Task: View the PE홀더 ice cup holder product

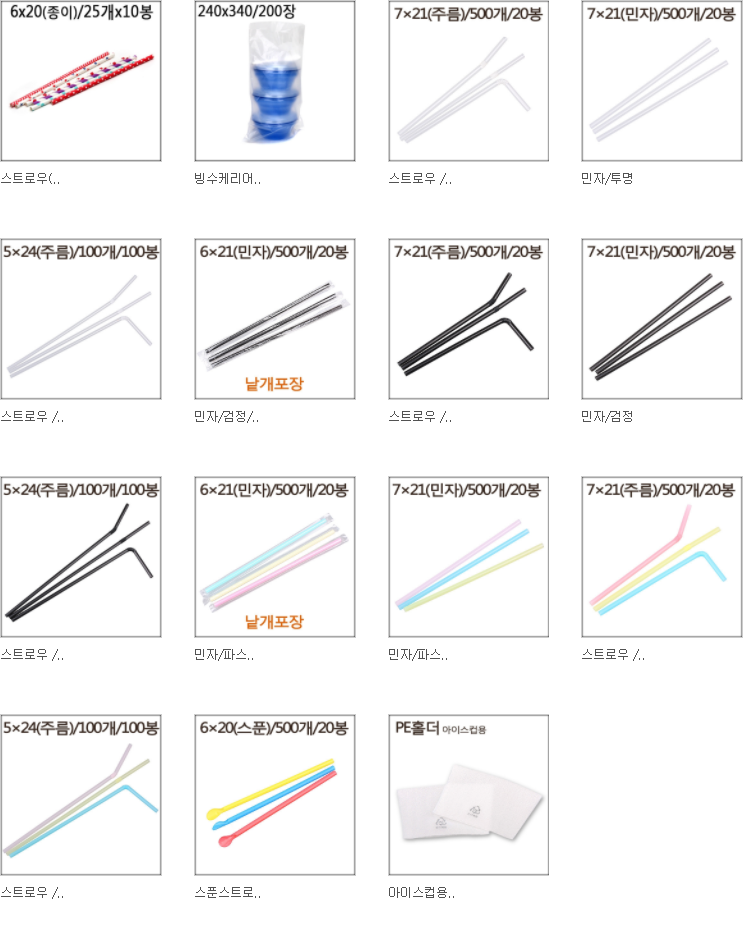Action: (468, 796)
